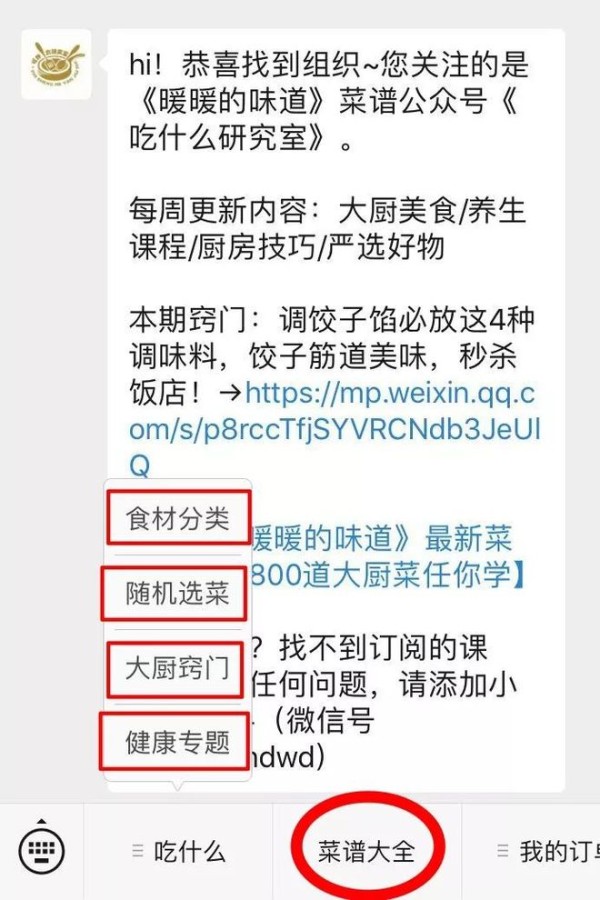This screenshot has height=900, width=600.
Task: Select 健康专题 in the popup menu
Action: 177,742
